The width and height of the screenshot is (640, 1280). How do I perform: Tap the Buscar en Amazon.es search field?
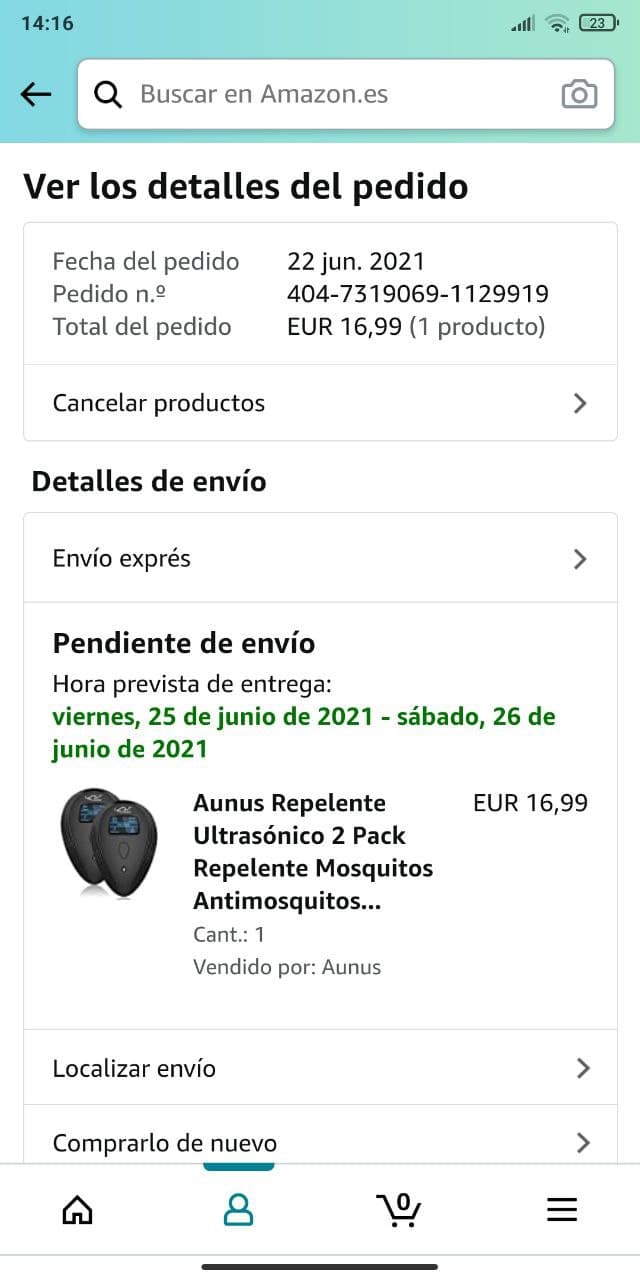tap(330, 95)
